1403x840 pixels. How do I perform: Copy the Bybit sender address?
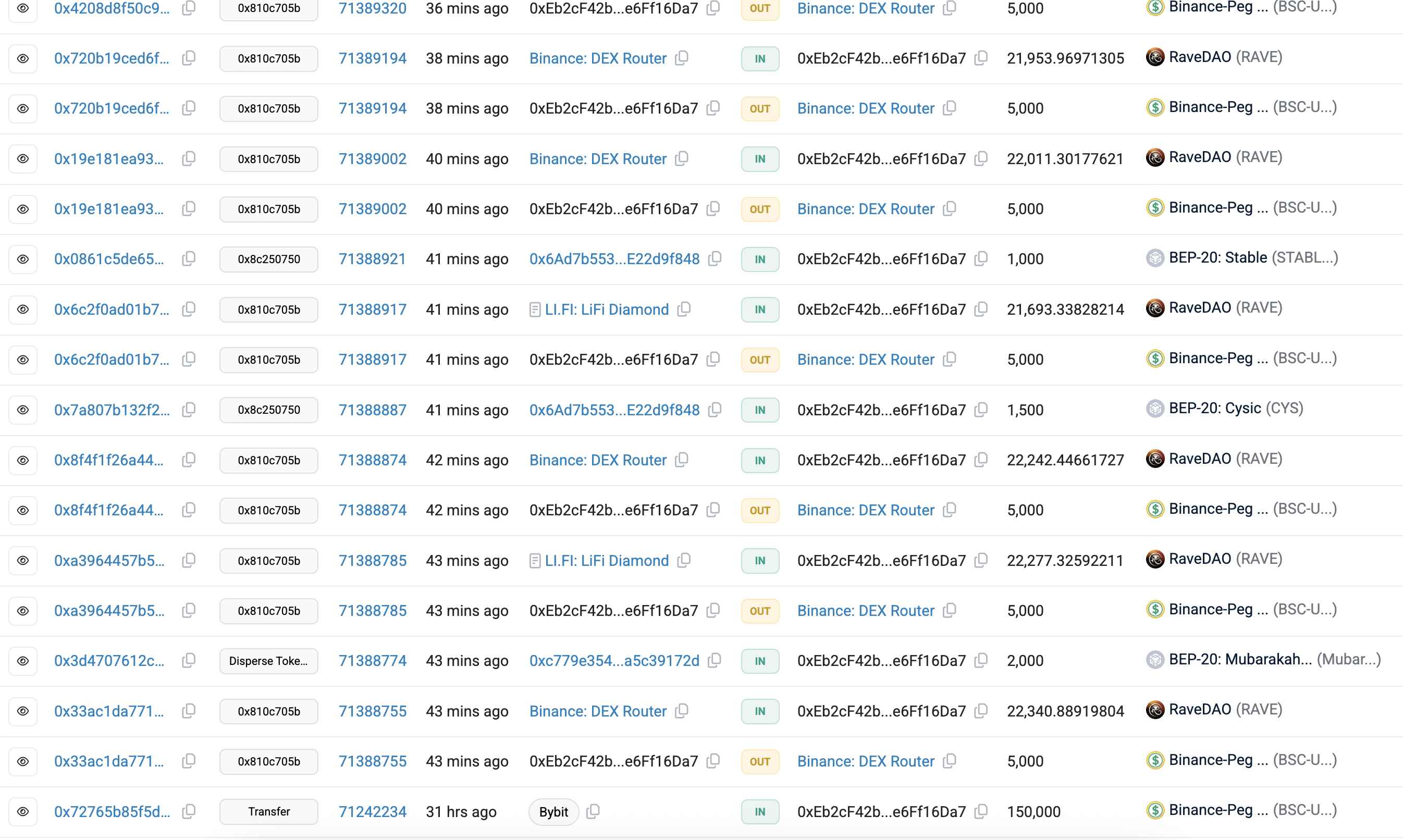point(593,811)
